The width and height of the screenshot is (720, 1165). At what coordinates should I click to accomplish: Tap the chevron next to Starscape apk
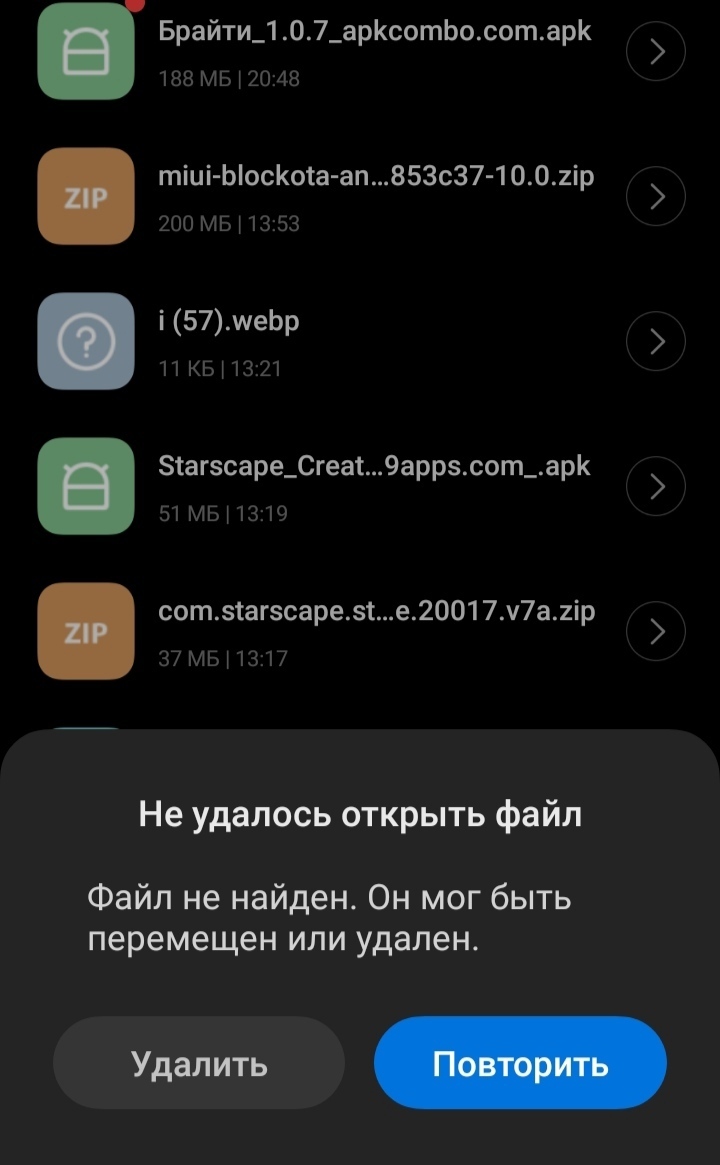click(656, 487)
